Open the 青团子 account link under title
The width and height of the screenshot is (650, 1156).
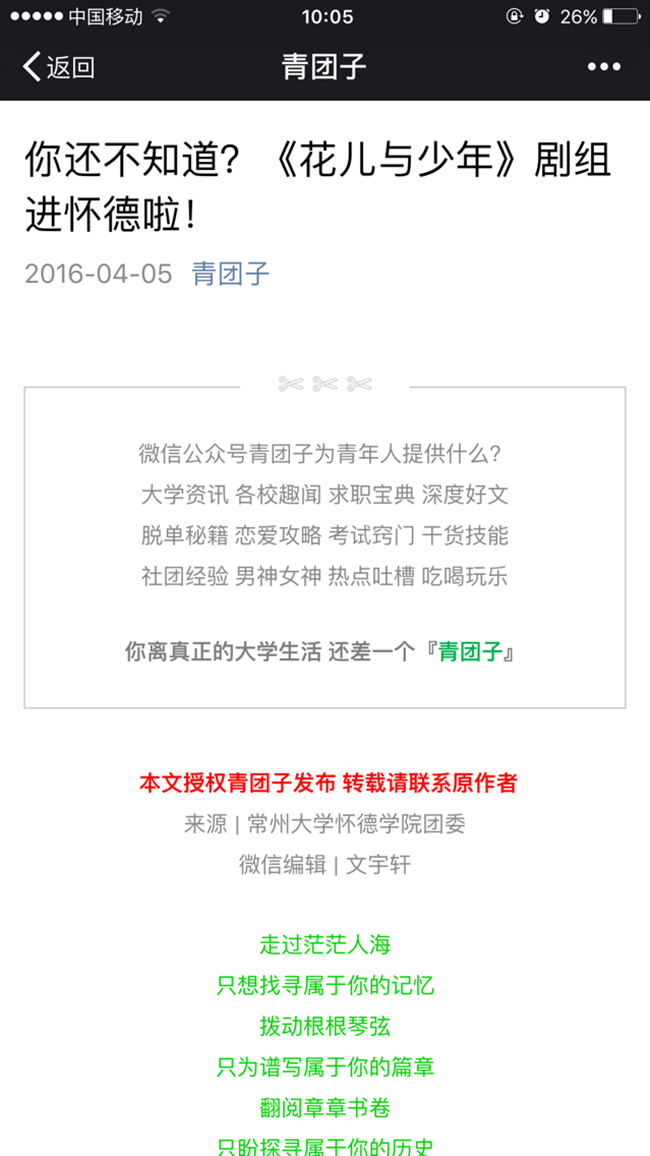231,274
